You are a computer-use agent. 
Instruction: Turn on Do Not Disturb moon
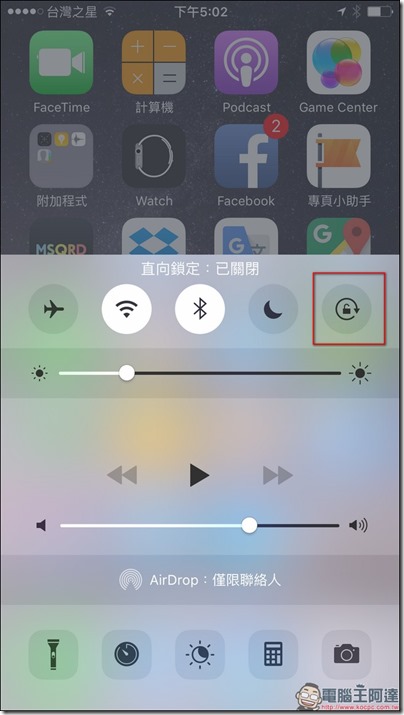point(273,309)
